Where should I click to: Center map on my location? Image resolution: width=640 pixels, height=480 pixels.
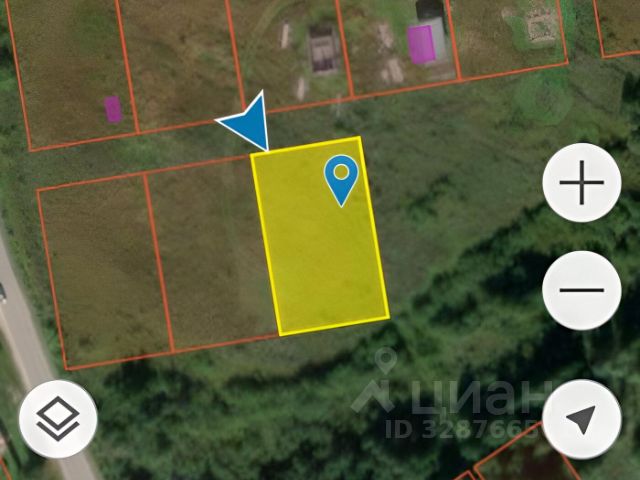click(581, 419)
